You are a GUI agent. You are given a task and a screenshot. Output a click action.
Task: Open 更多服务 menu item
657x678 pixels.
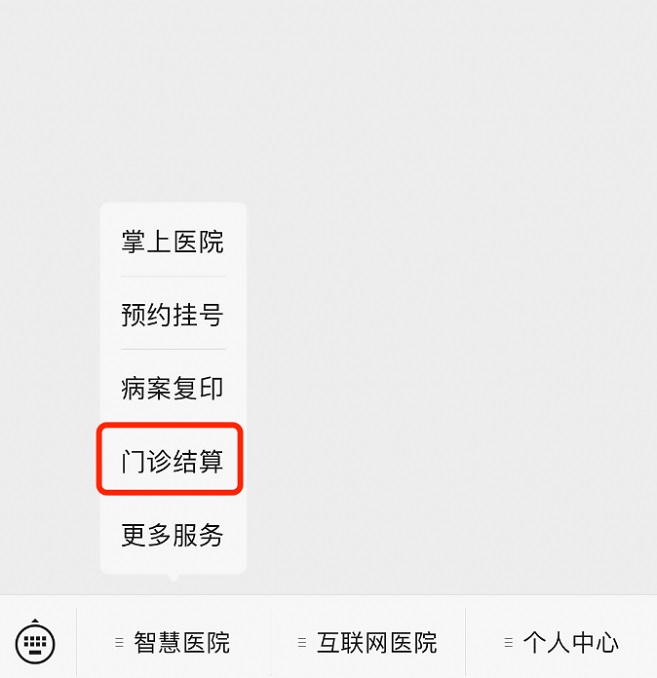coord(172,535)
